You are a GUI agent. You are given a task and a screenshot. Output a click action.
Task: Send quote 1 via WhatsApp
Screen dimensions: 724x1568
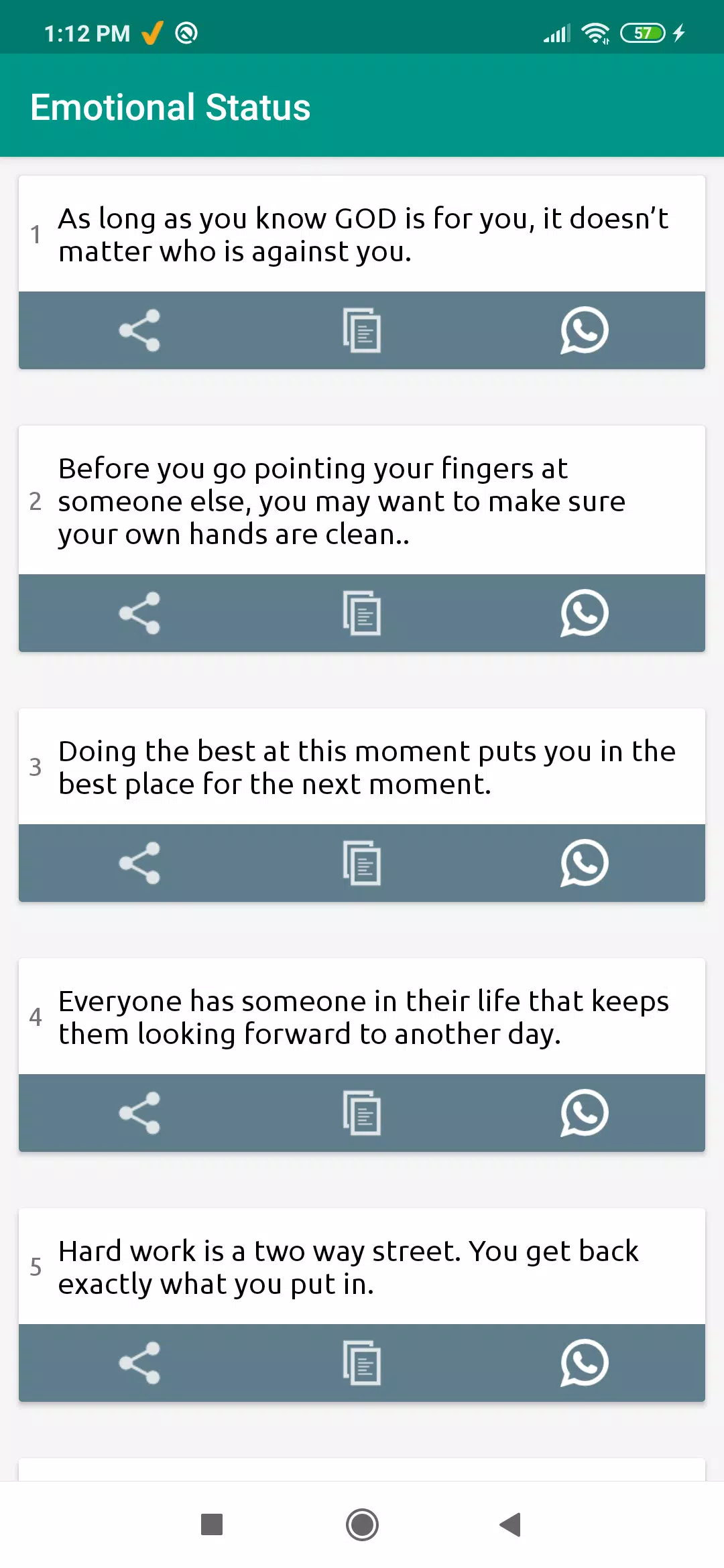[585, 330]
